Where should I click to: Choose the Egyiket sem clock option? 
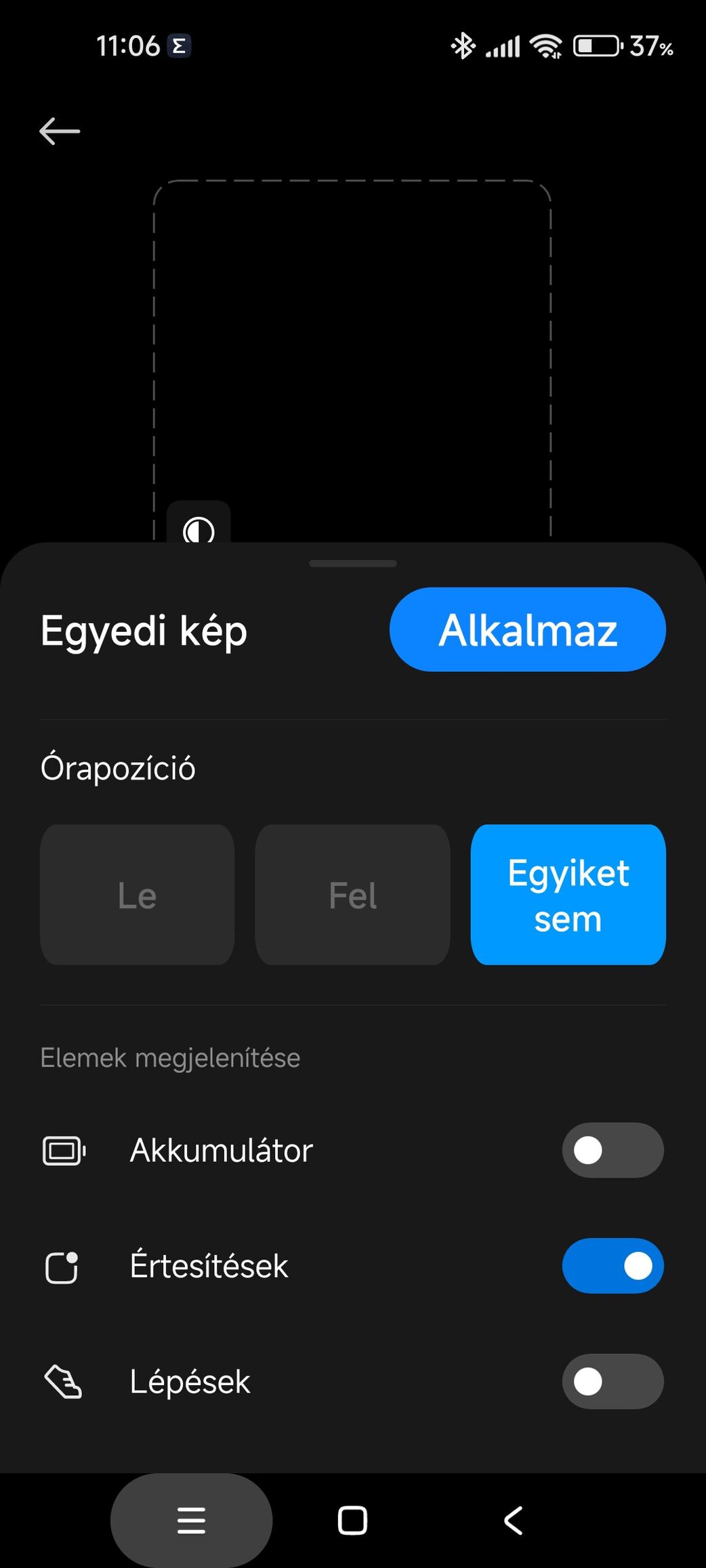568,895
